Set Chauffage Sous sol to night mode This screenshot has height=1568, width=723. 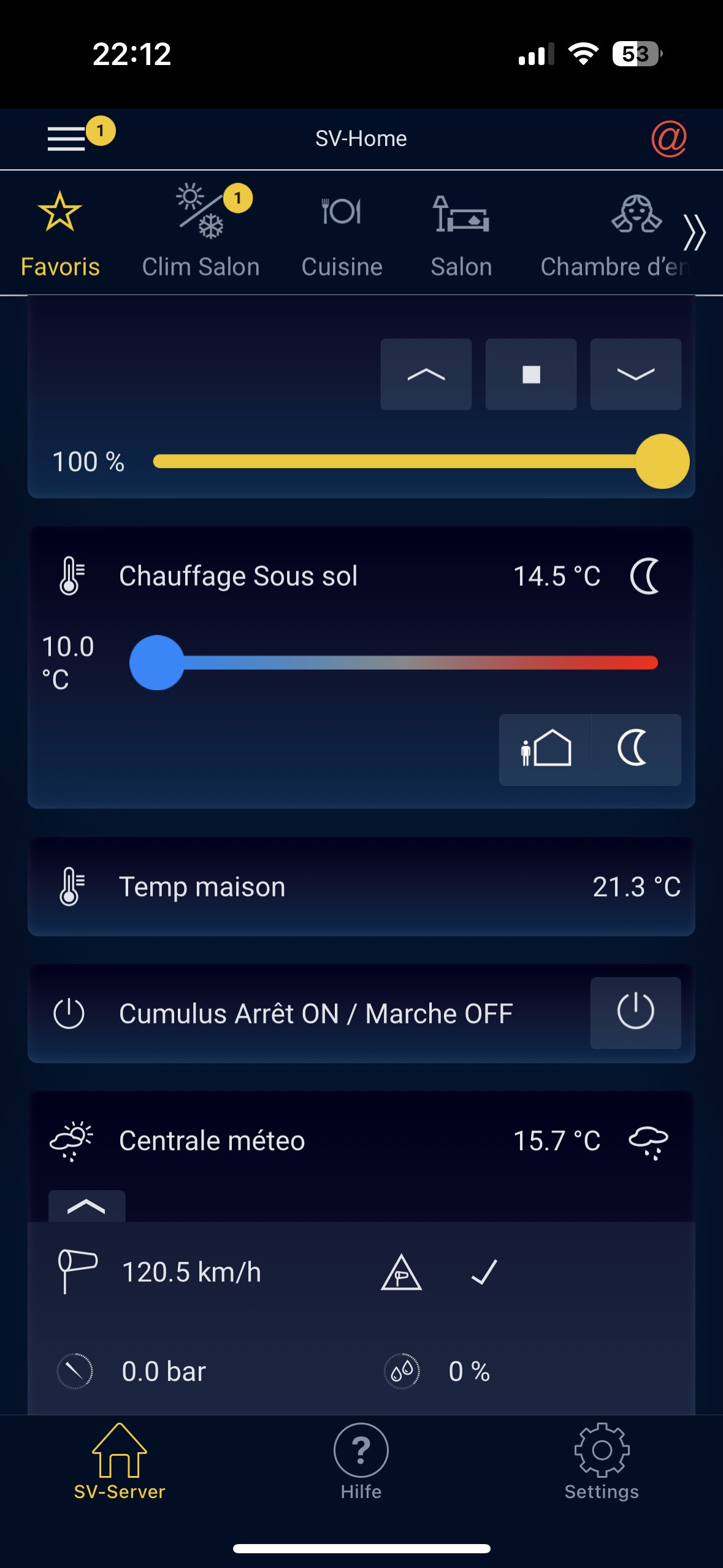[635, 750]
